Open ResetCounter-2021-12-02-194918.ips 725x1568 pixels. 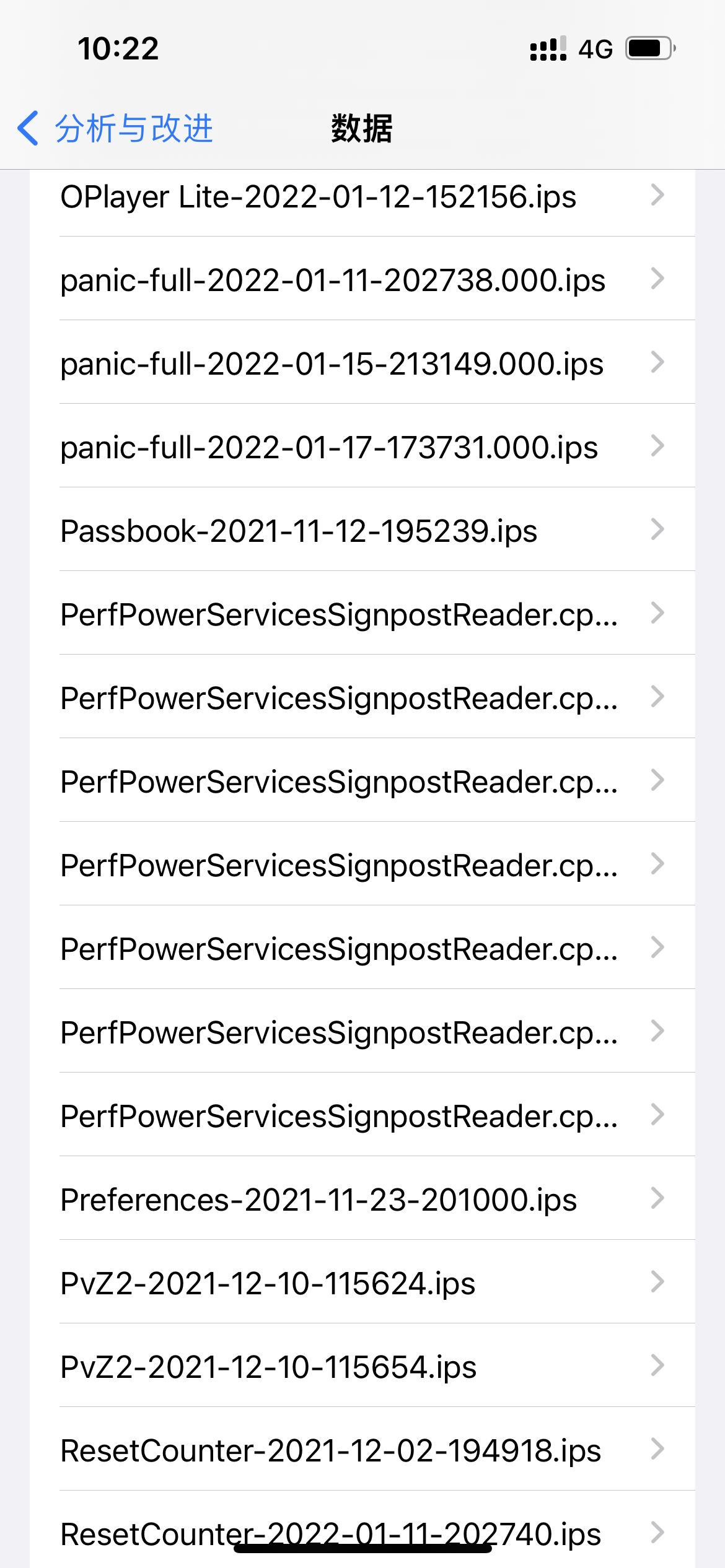tap(362, 1450)
